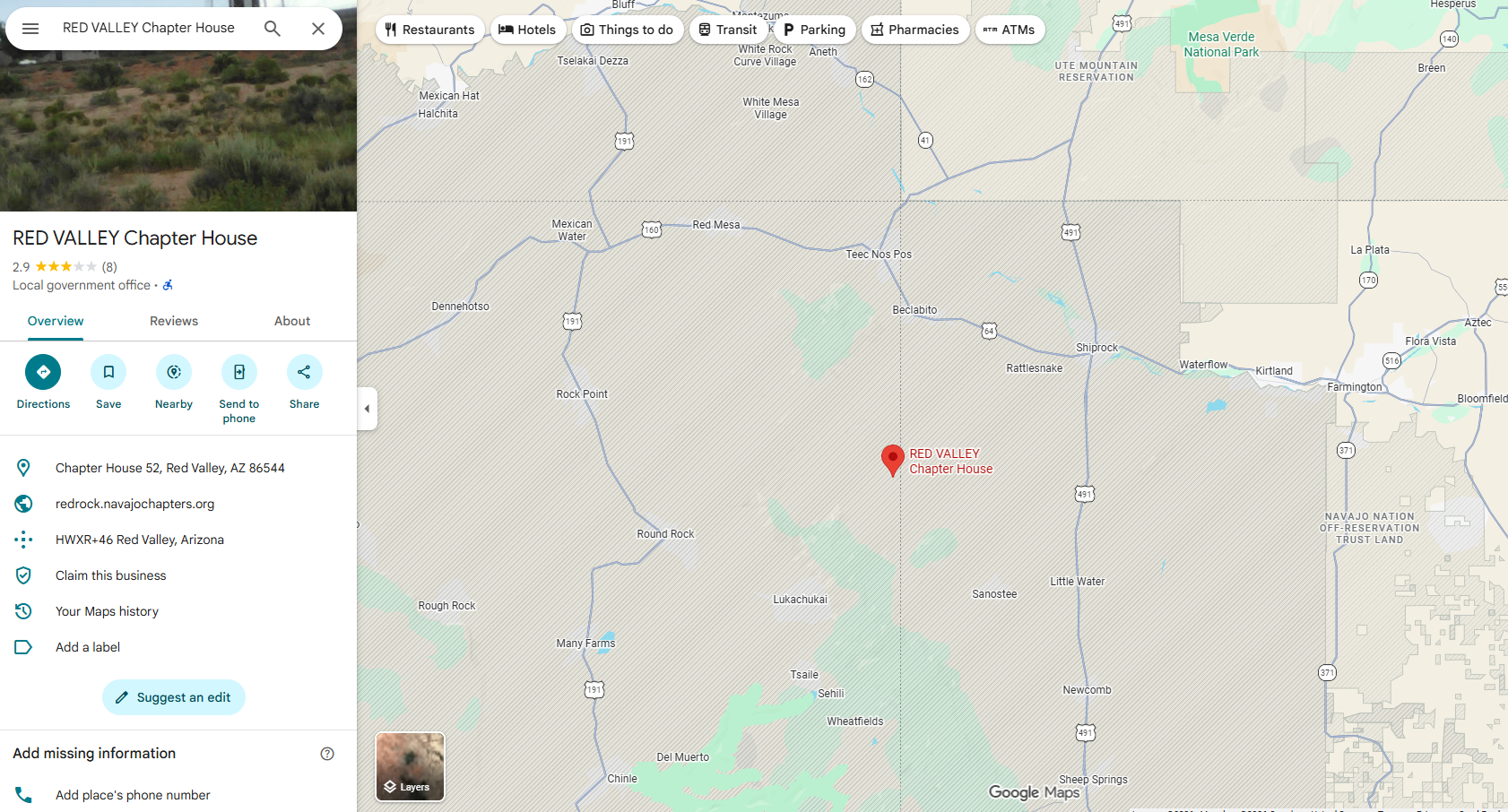Switch to the Reviews tab

pos(174,321)
